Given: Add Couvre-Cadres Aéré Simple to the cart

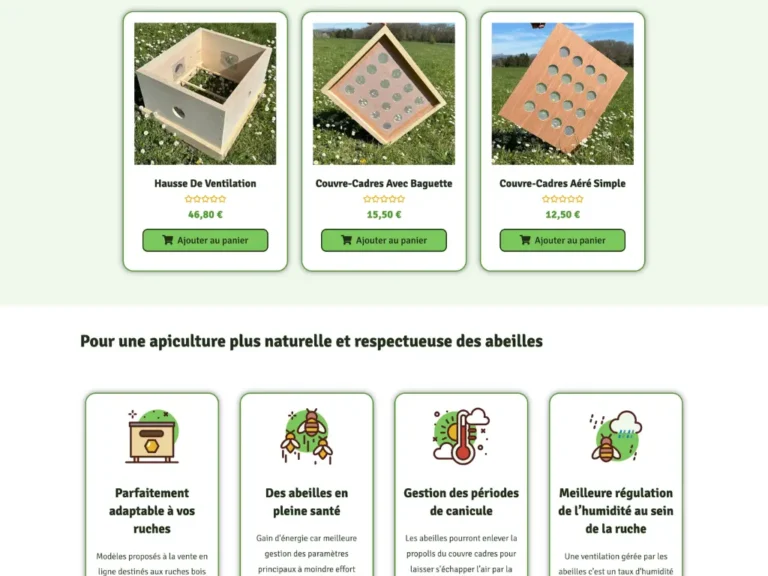Looking at the screenshot, I should point(562,240).
